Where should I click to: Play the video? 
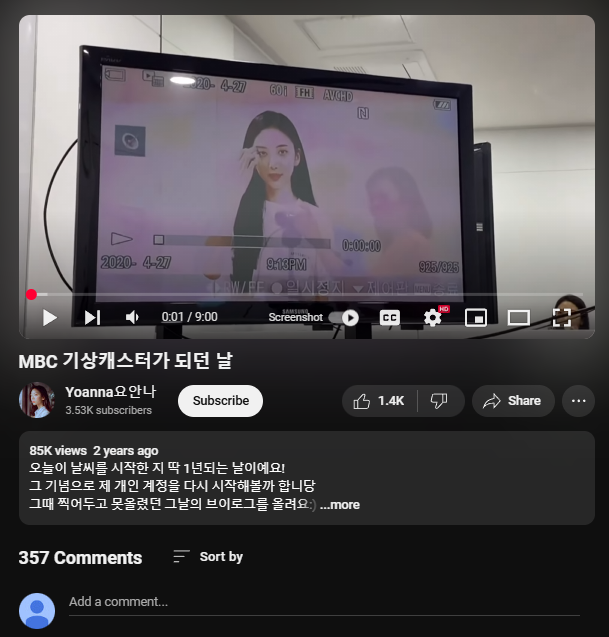[x=49, y=317]
